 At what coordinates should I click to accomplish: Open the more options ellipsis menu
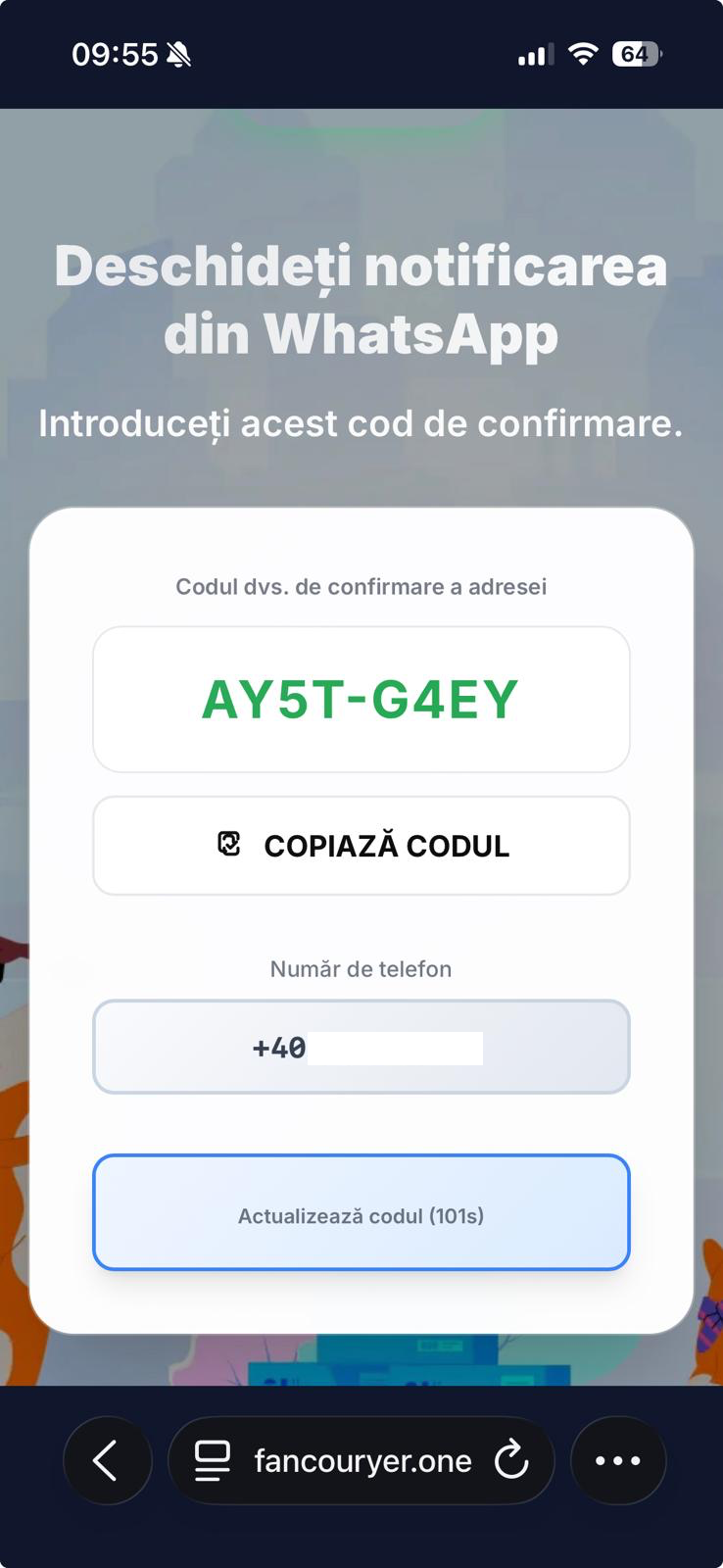point(617,1459)
